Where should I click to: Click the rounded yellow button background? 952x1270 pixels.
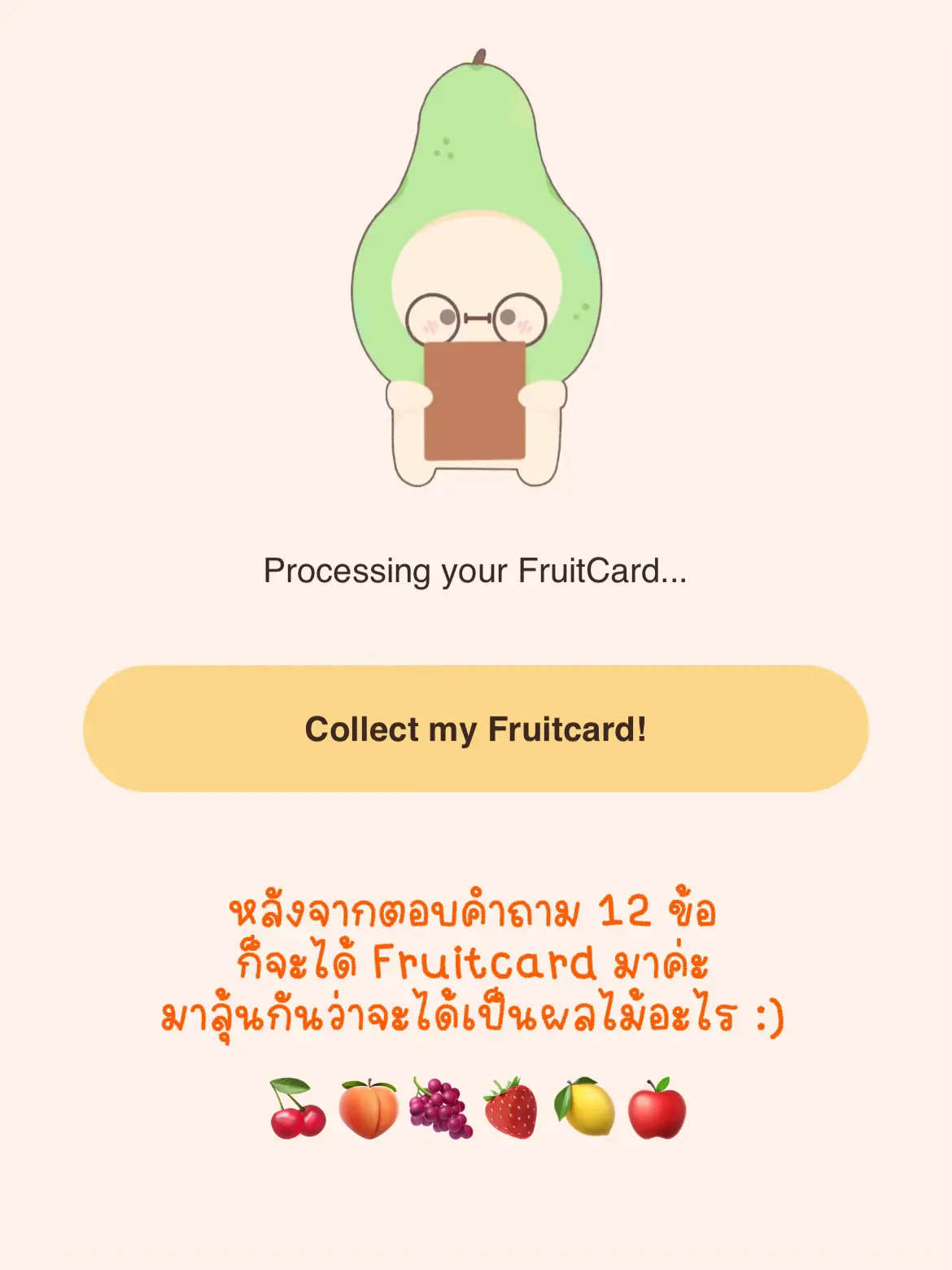click(x=476, y=730)
